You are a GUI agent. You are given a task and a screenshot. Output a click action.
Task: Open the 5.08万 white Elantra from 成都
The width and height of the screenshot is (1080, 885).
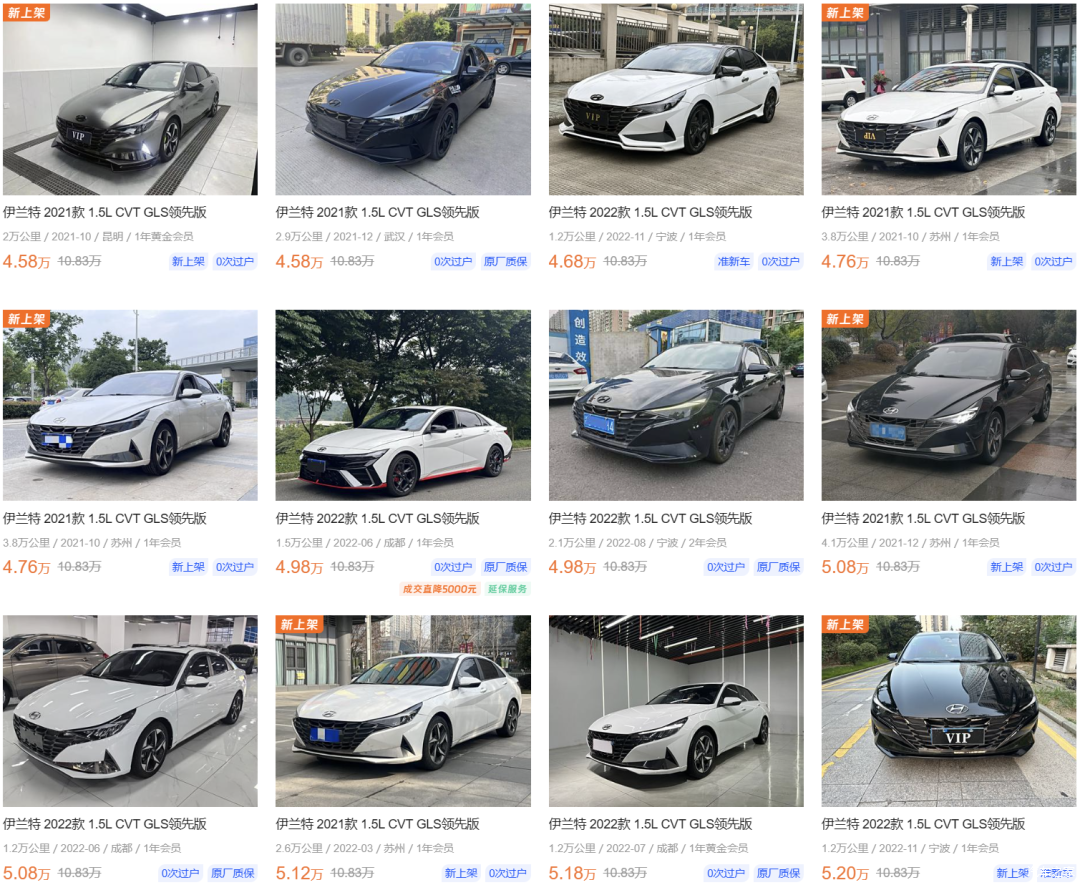point(130,711)
